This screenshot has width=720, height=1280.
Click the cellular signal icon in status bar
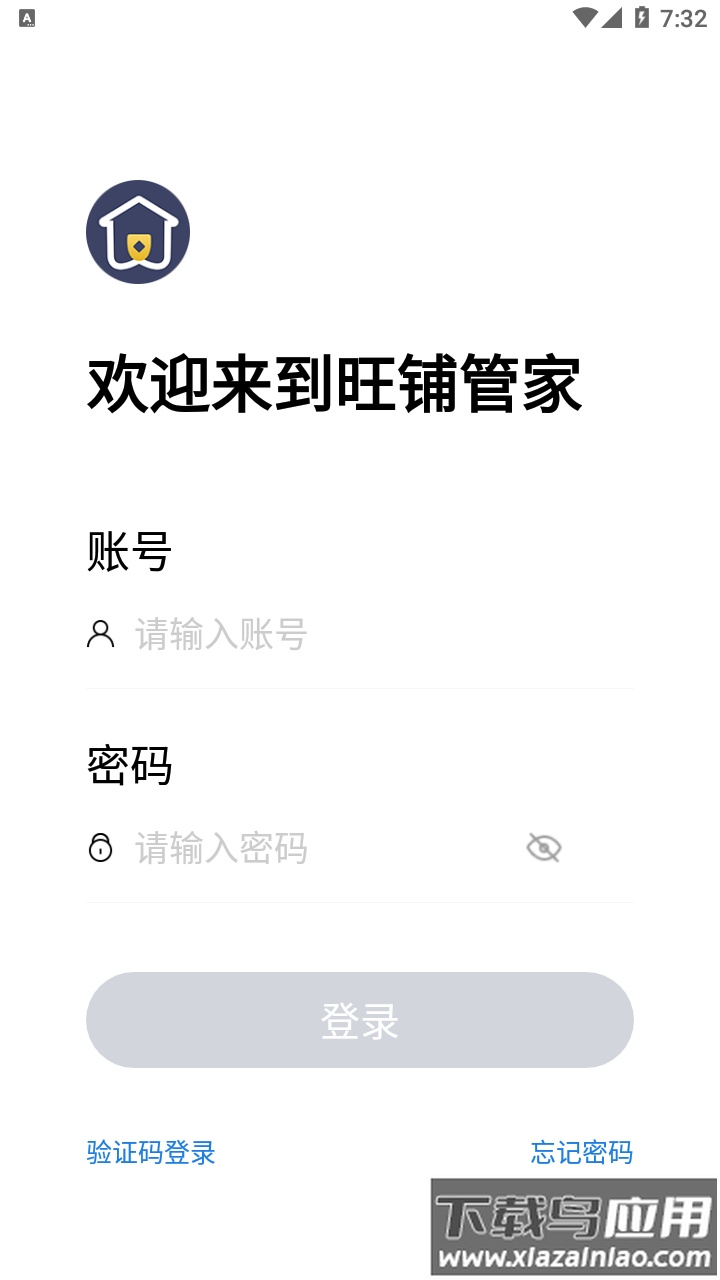pos(614,16)
